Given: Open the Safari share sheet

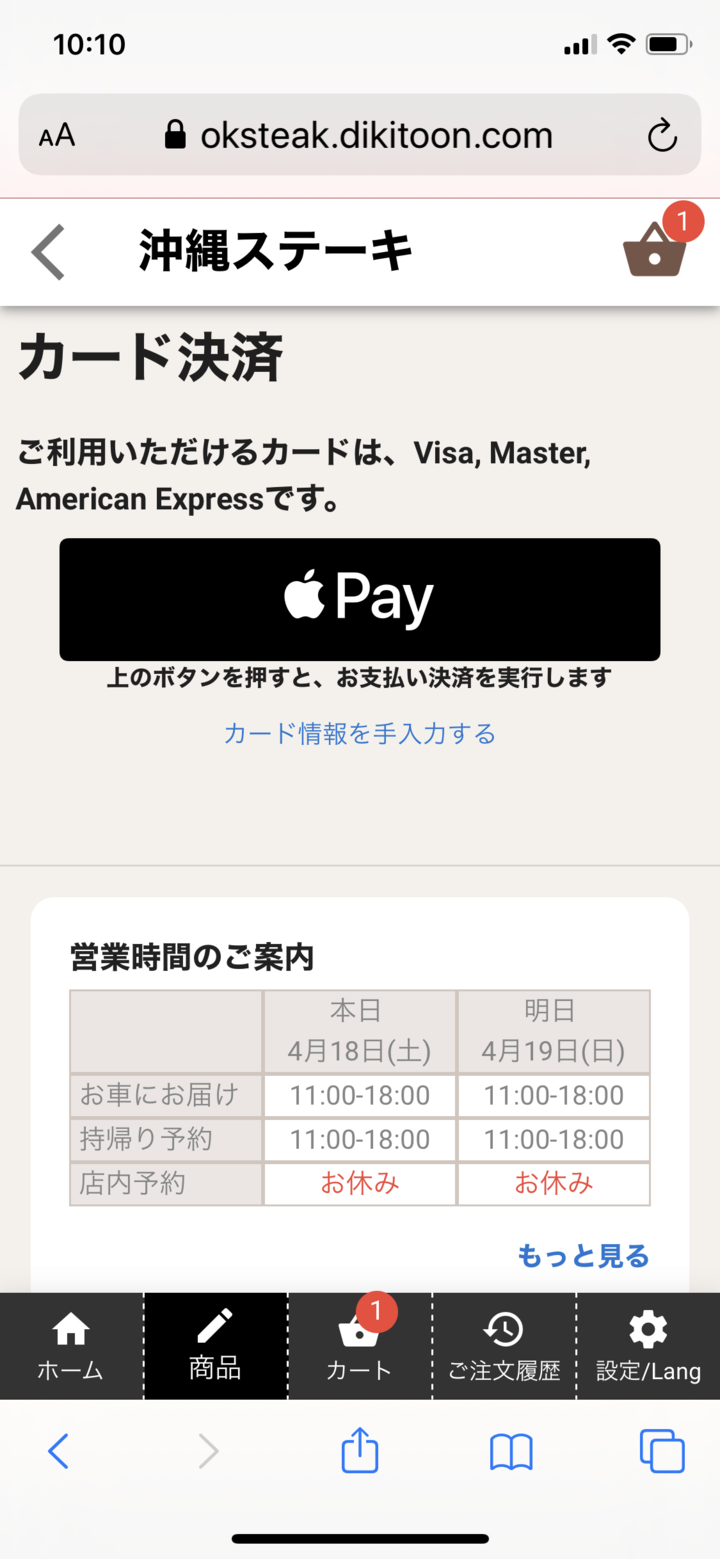Looking at the screenshot, I should pyautogui.click(x=360, y=1451).
